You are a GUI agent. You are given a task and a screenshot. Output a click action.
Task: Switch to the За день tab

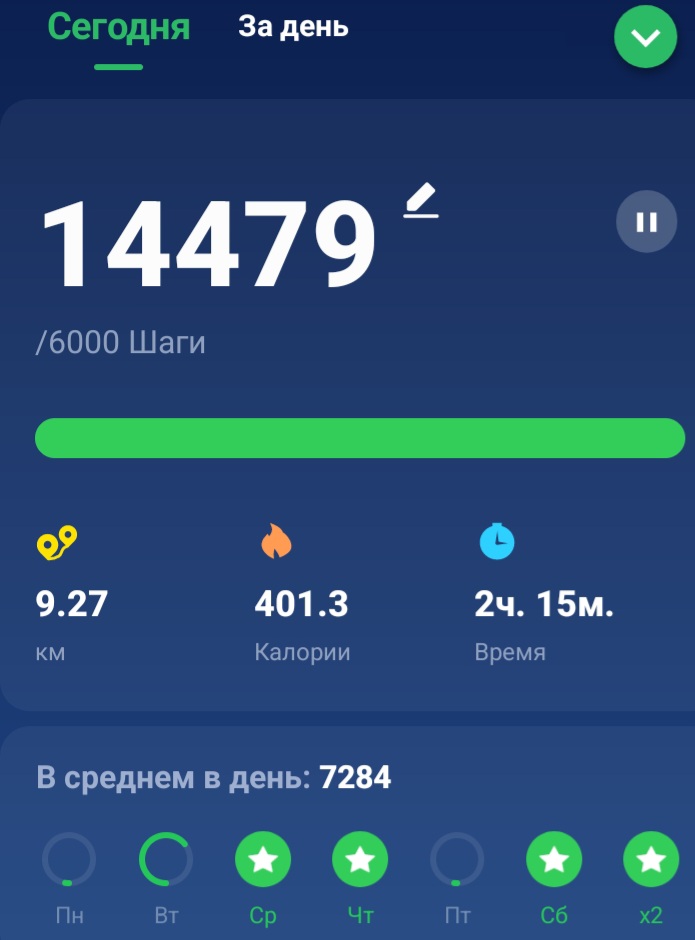(x=293, y=27)
